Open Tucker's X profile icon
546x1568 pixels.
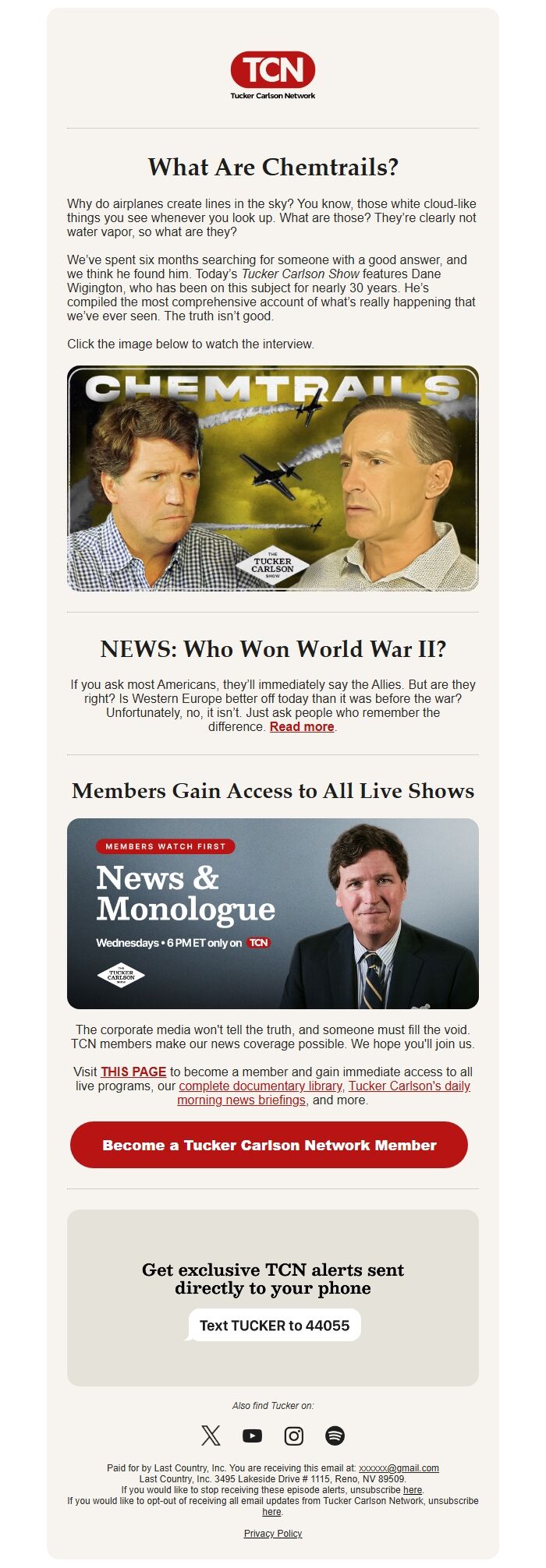pyautogui.click(x=211, y=1436)
